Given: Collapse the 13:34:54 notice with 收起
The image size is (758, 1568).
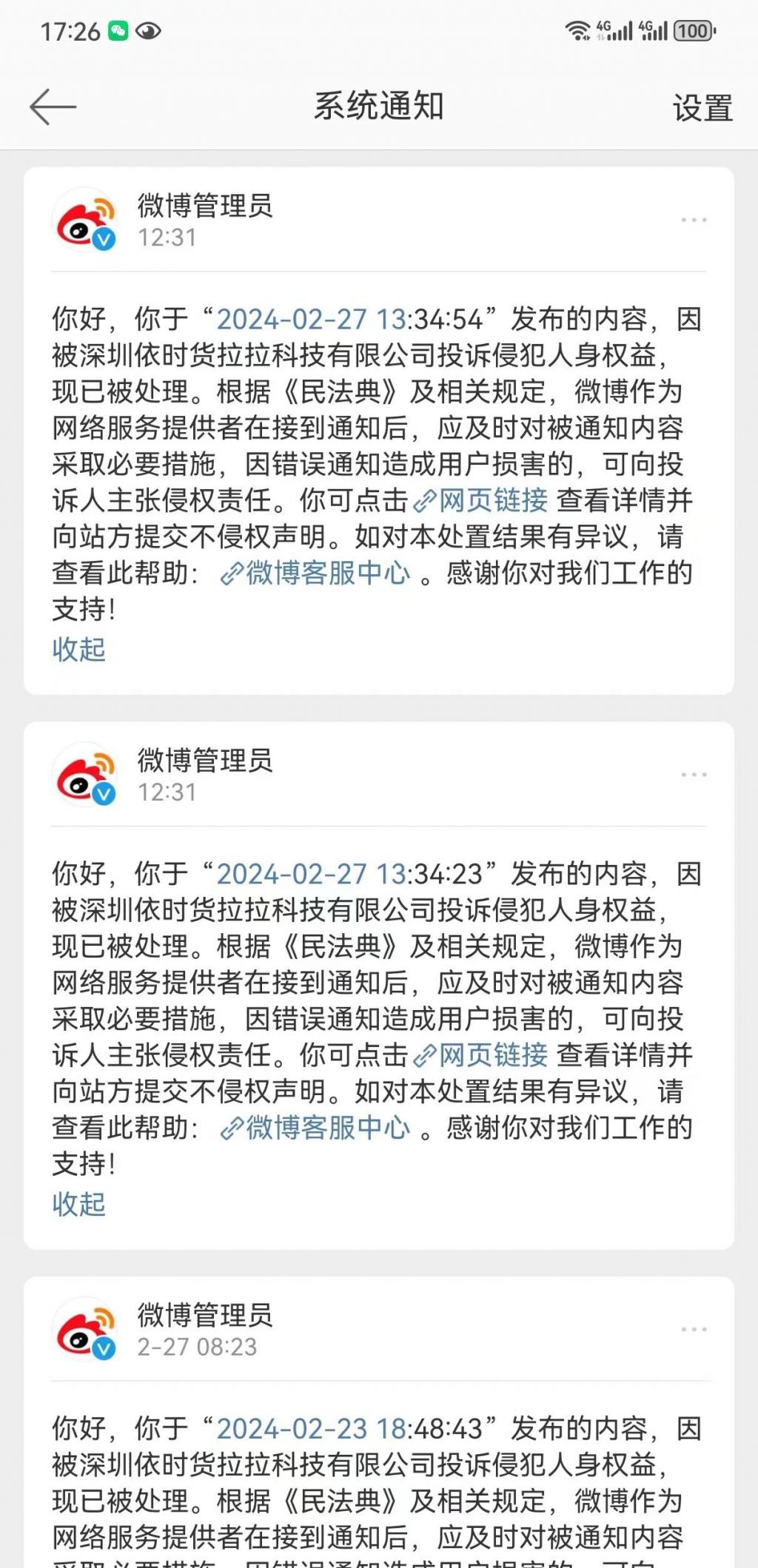Looking at the screenshot, I should [x=79, y=650].
